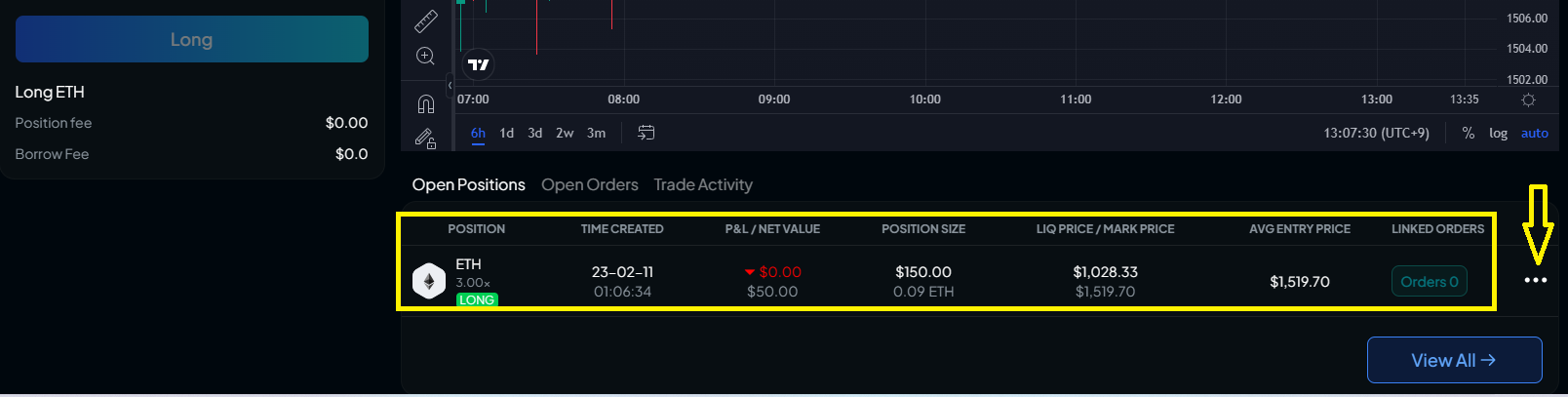Open the Orders 0 linked orders button
Screen dimensions: 1568x397
pos(1430,282)
